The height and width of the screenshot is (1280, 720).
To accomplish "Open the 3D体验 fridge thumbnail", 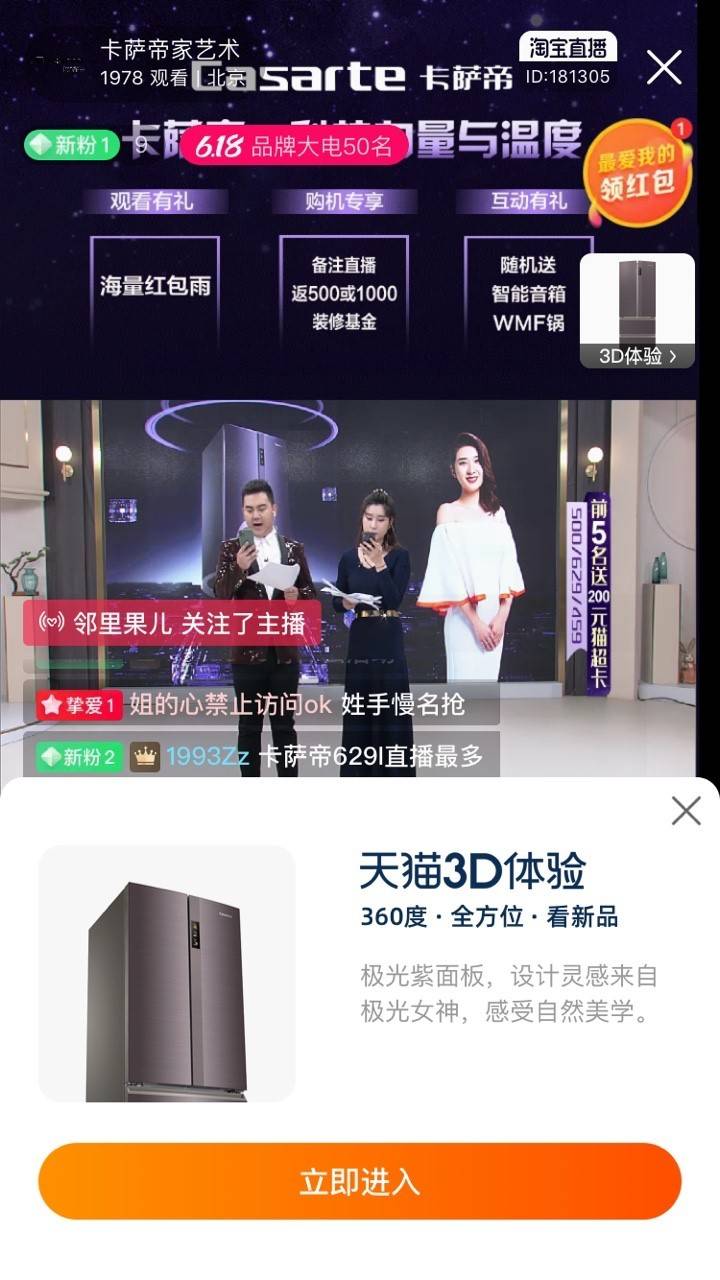I will point(637,311).
